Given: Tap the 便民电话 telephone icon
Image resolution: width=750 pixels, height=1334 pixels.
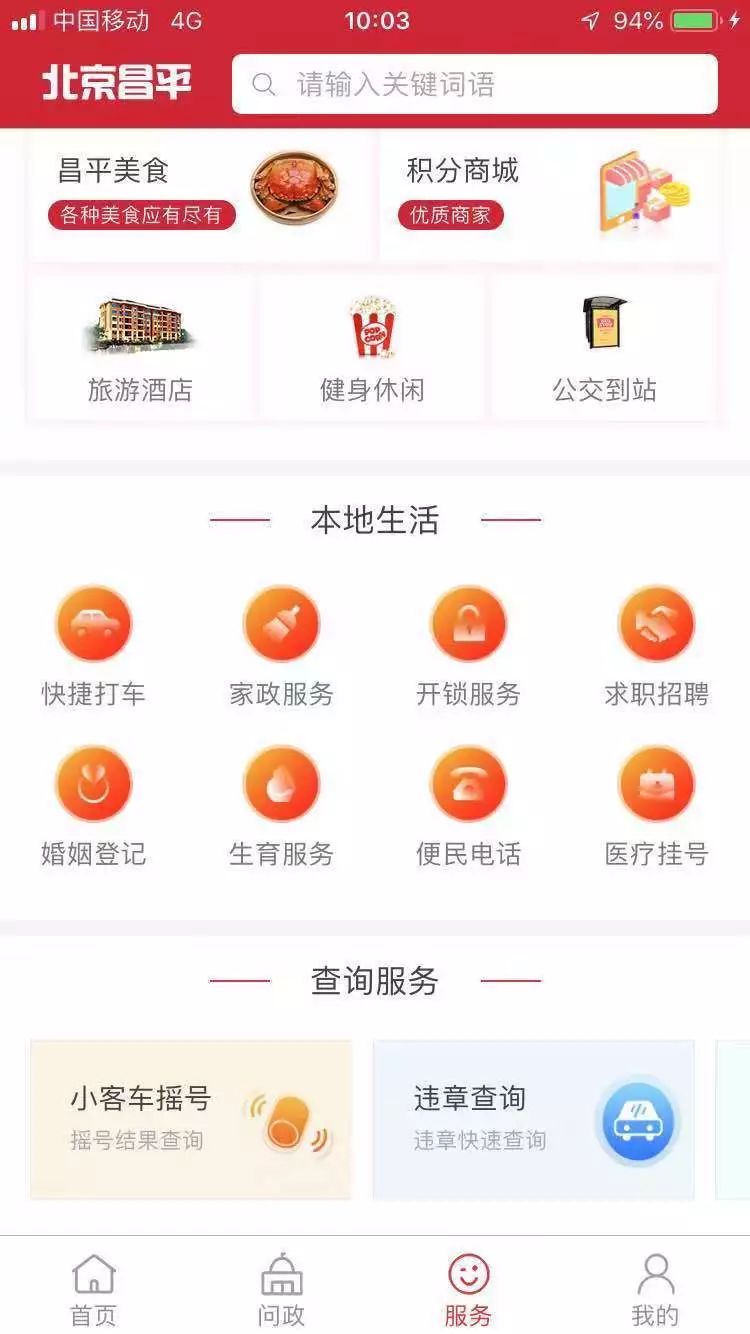Looking at the screenshot, I should pyautogui.click(x=469, y=783).
